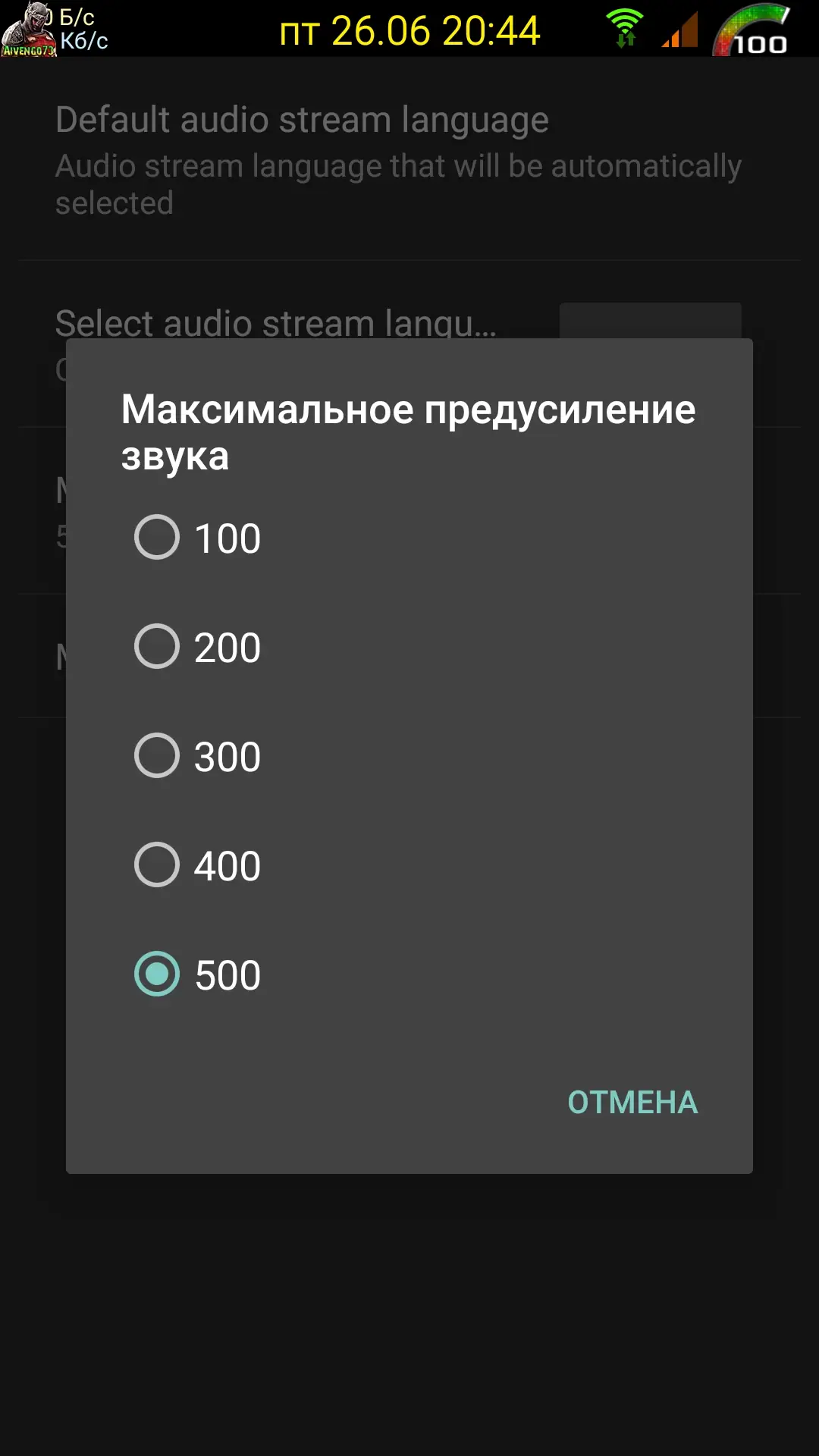Tap the darkened background outside the dialog
The height and width of the screenshot is (1456, 819).
click(x=409, y=1327)
